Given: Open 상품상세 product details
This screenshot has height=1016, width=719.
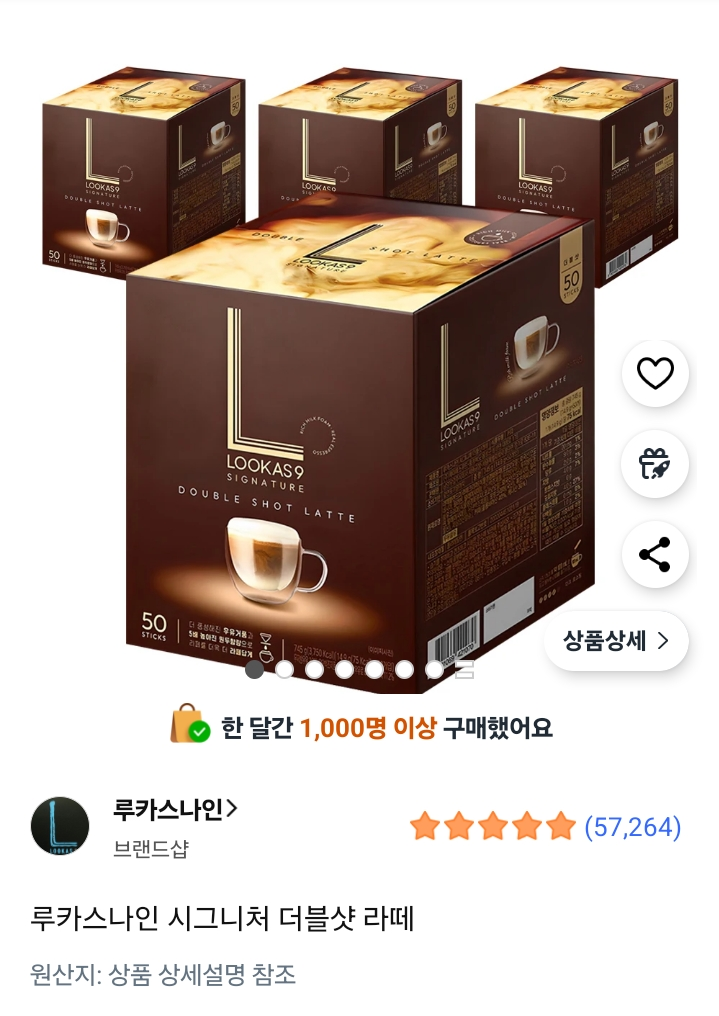Looking at the screenshot, I should [x=616, y=641].
